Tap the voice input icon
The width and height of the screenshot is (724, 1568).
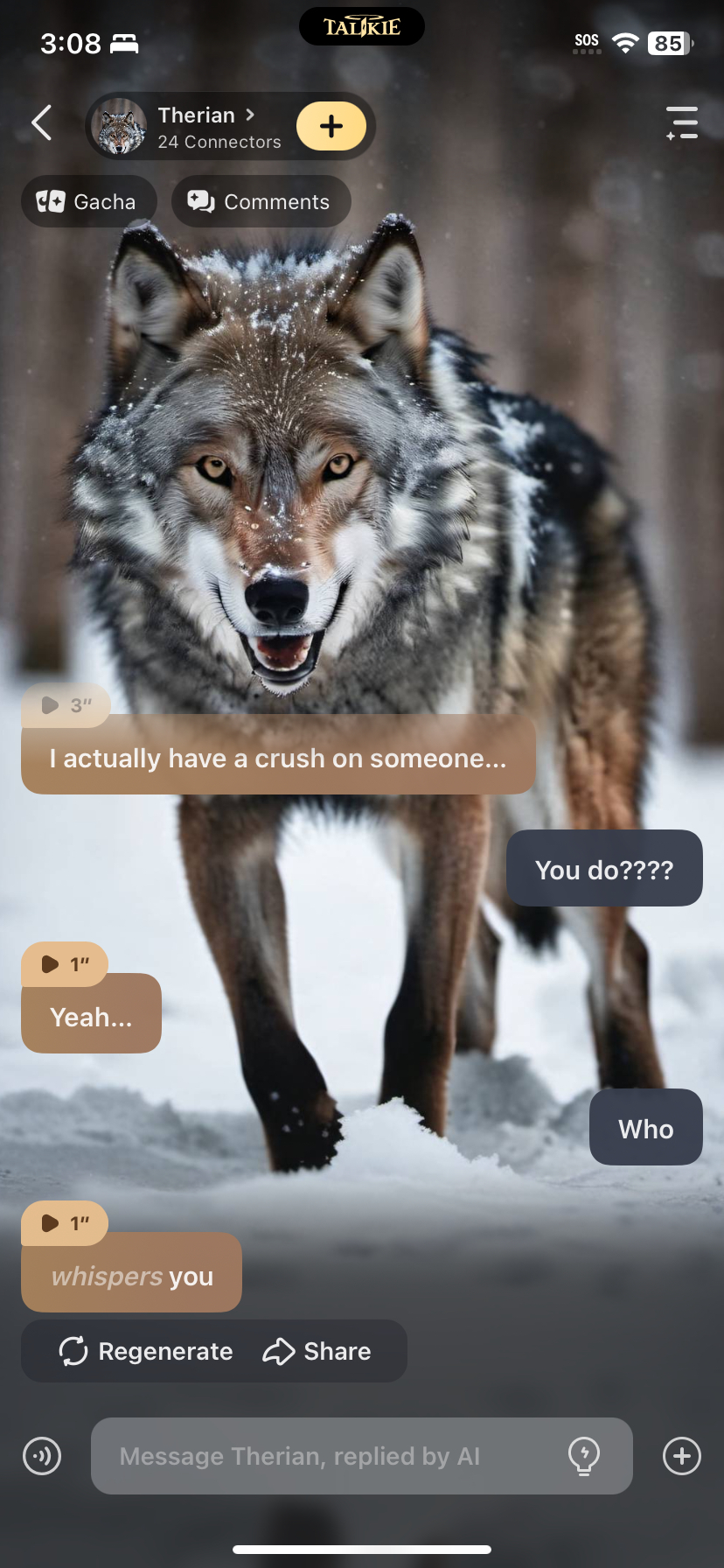tap(42, 1456)
